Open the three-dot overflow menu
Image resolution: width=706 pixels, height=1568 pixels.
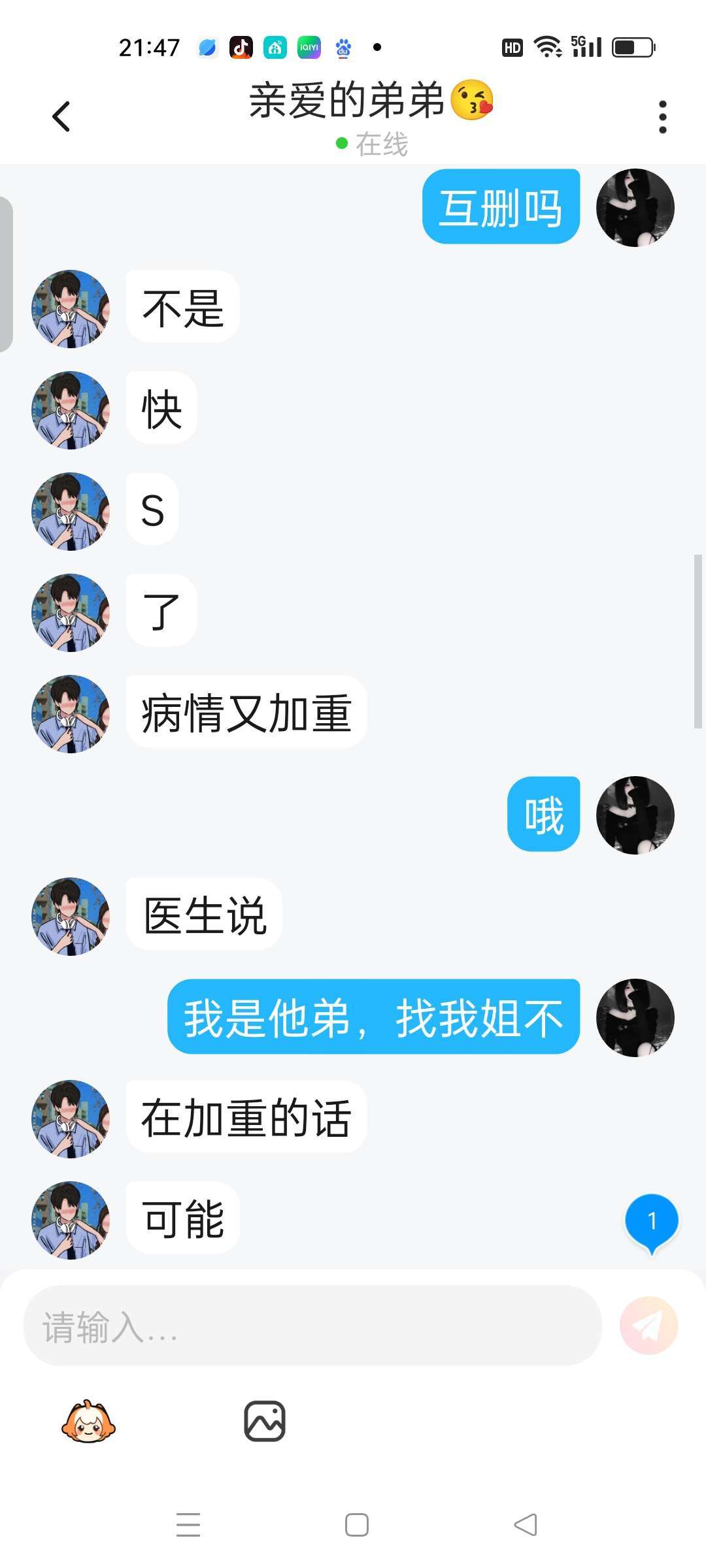coord(662,118)
